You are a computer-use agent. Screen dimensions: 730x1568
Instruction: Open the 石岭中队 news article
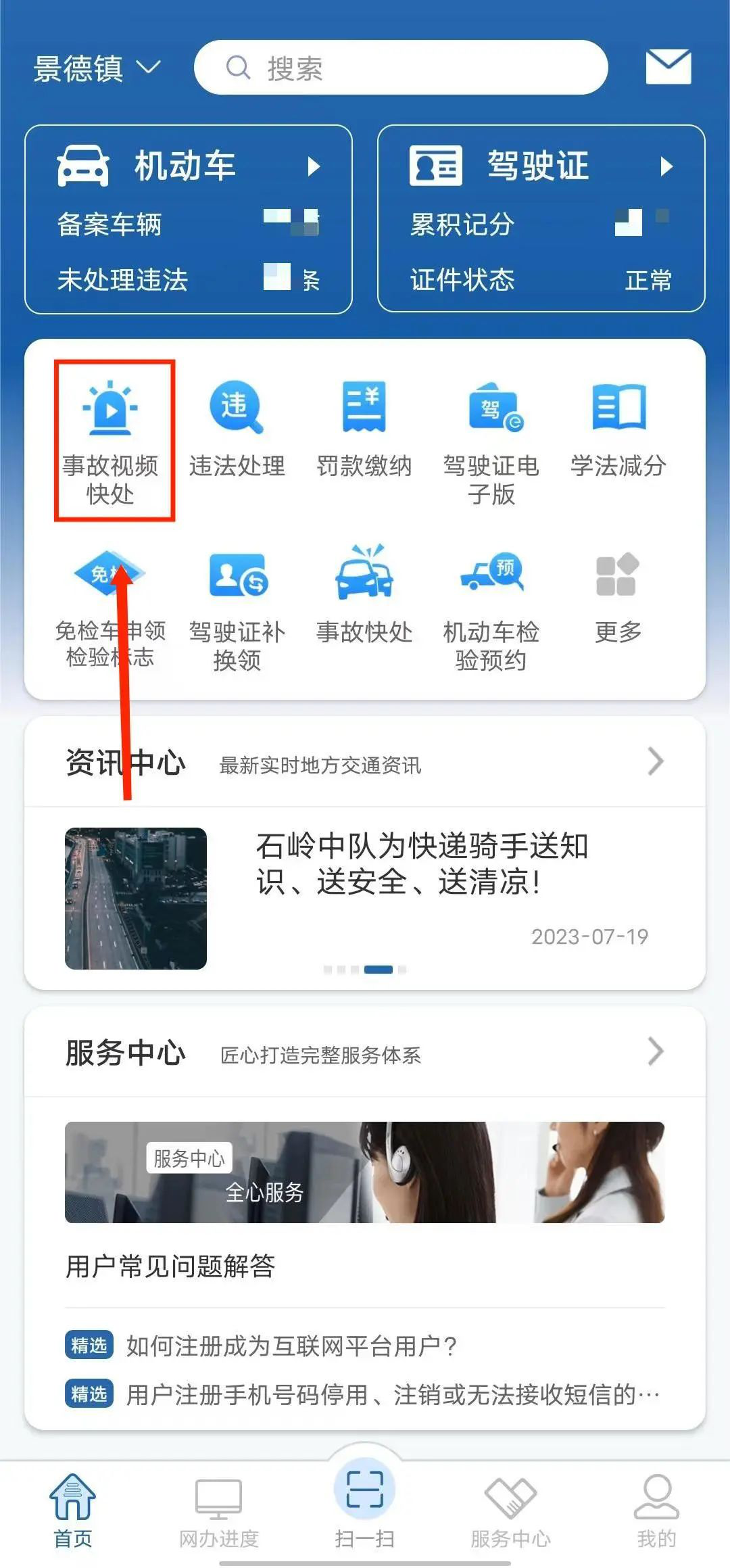coord(420,864)
